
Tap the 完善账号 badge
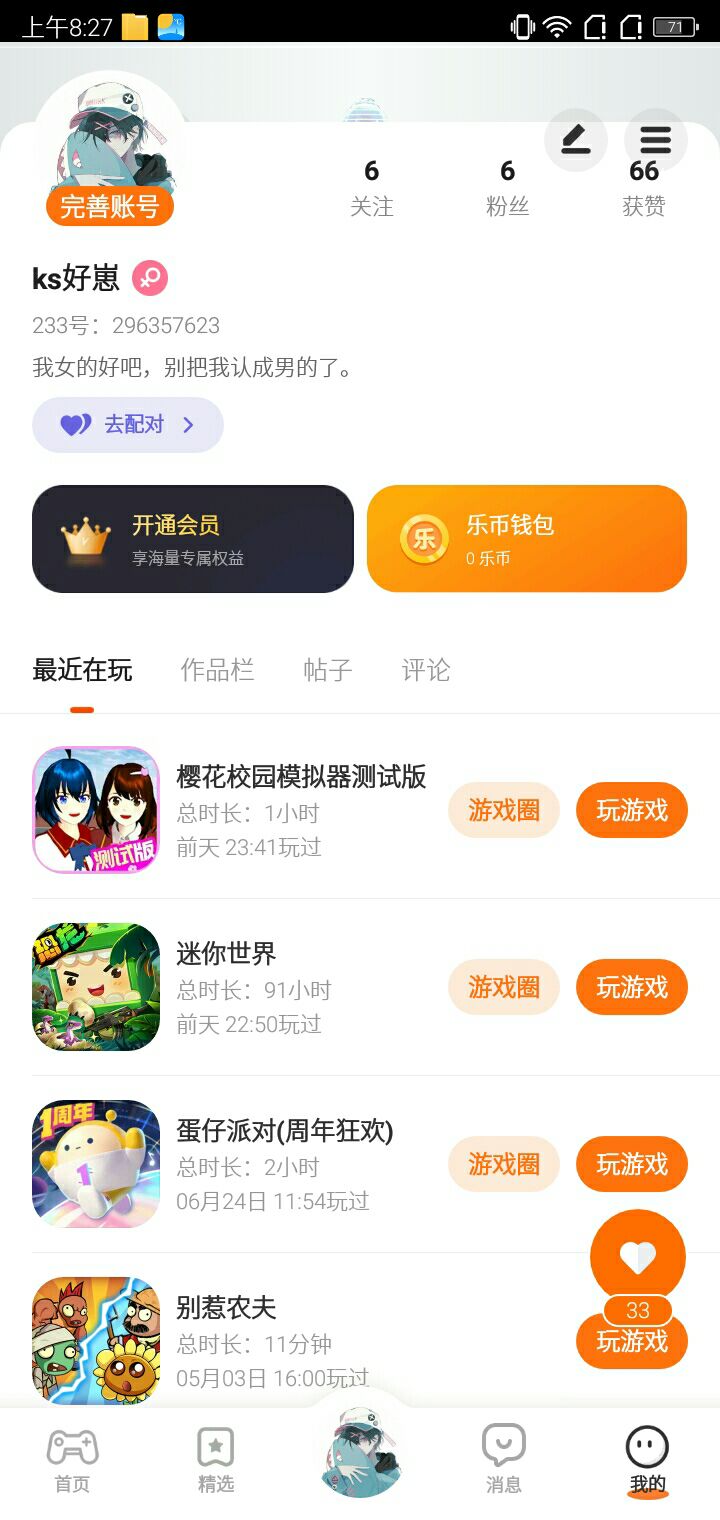click(110, 207)
